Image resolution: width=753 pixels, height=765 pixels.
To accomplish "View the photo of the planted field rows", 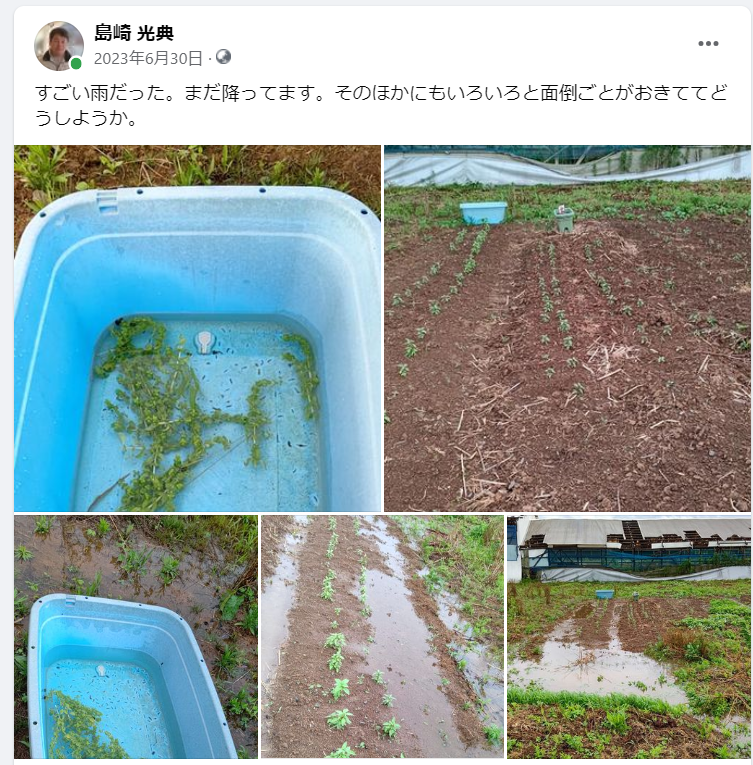I will tap(567, 329).
